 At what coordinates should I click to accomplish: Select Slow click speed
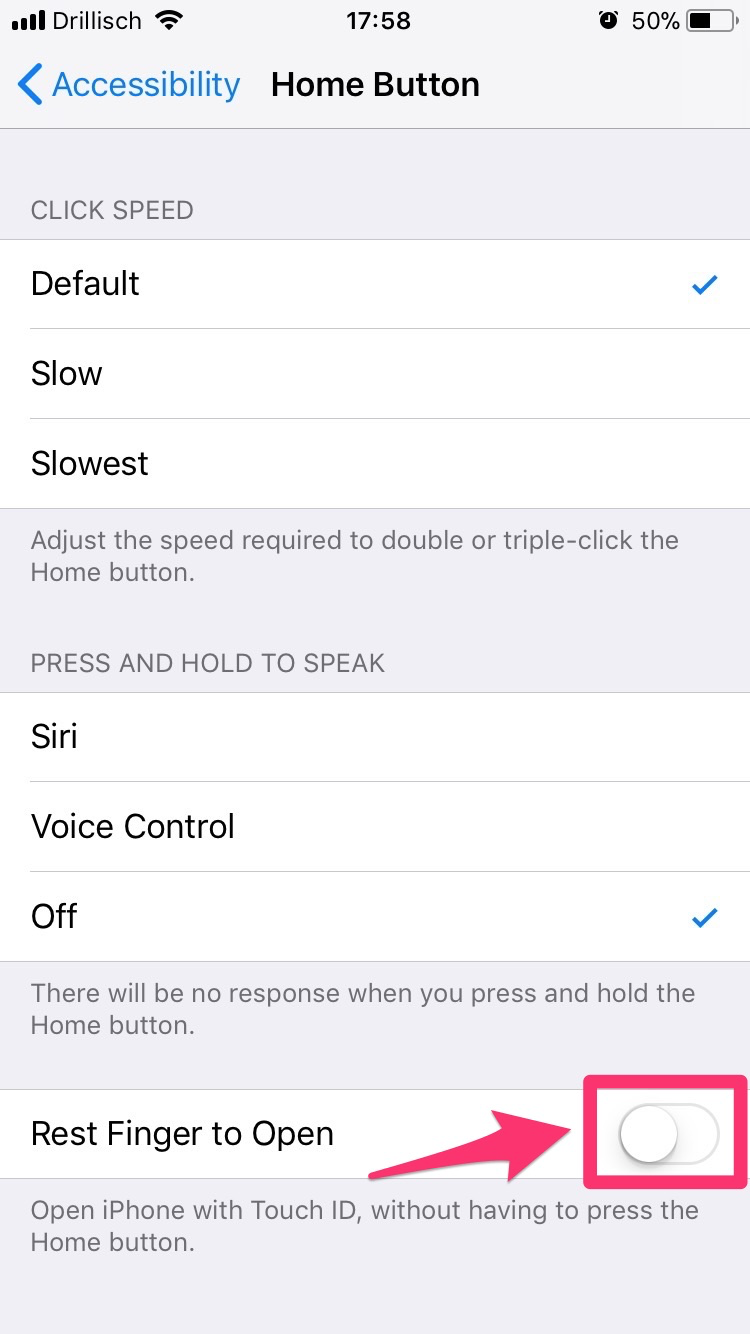pyautogui.click(x=374, y=374)
